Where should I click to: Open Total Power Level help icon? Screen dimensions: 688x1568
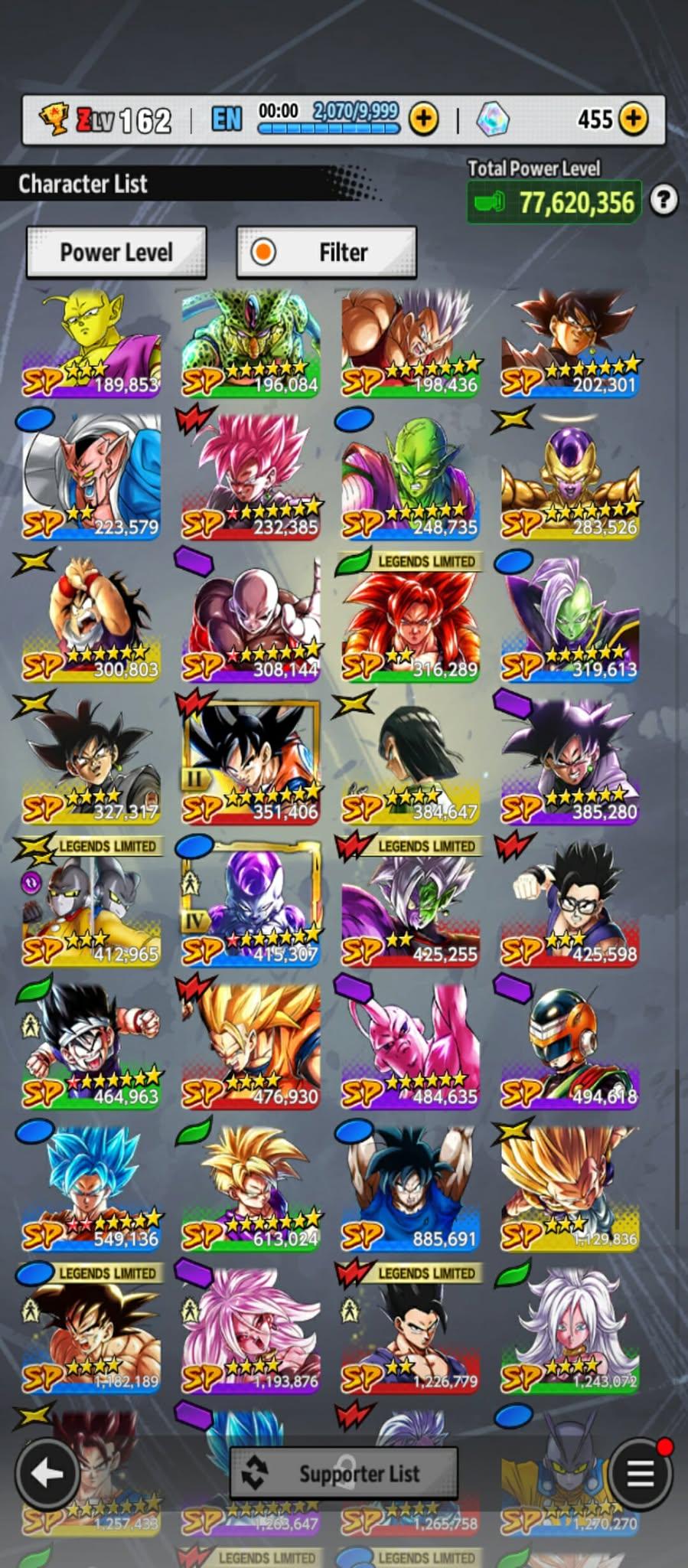tap(664, 201)
